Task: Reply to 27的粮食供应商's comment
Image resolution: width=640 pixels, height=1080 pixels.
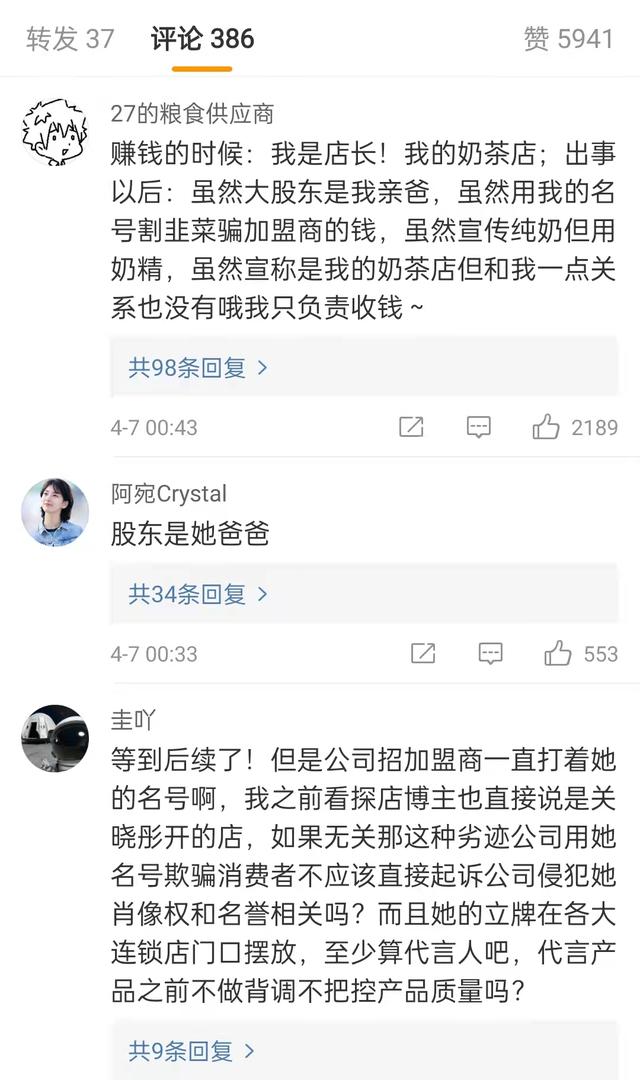Action: pyautogui.click(x=479, y=427)
